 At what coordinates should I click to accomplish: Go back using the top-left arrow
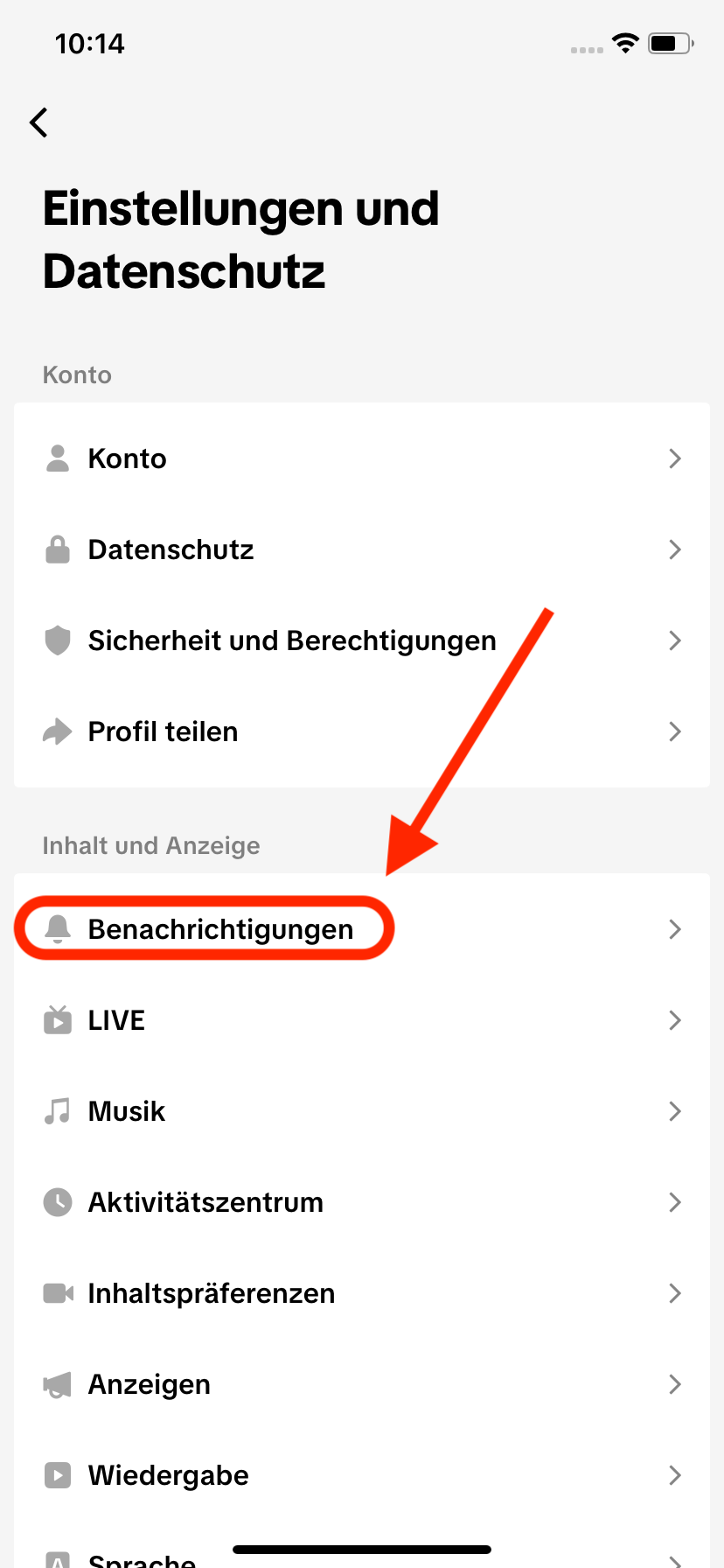(39, 122)
